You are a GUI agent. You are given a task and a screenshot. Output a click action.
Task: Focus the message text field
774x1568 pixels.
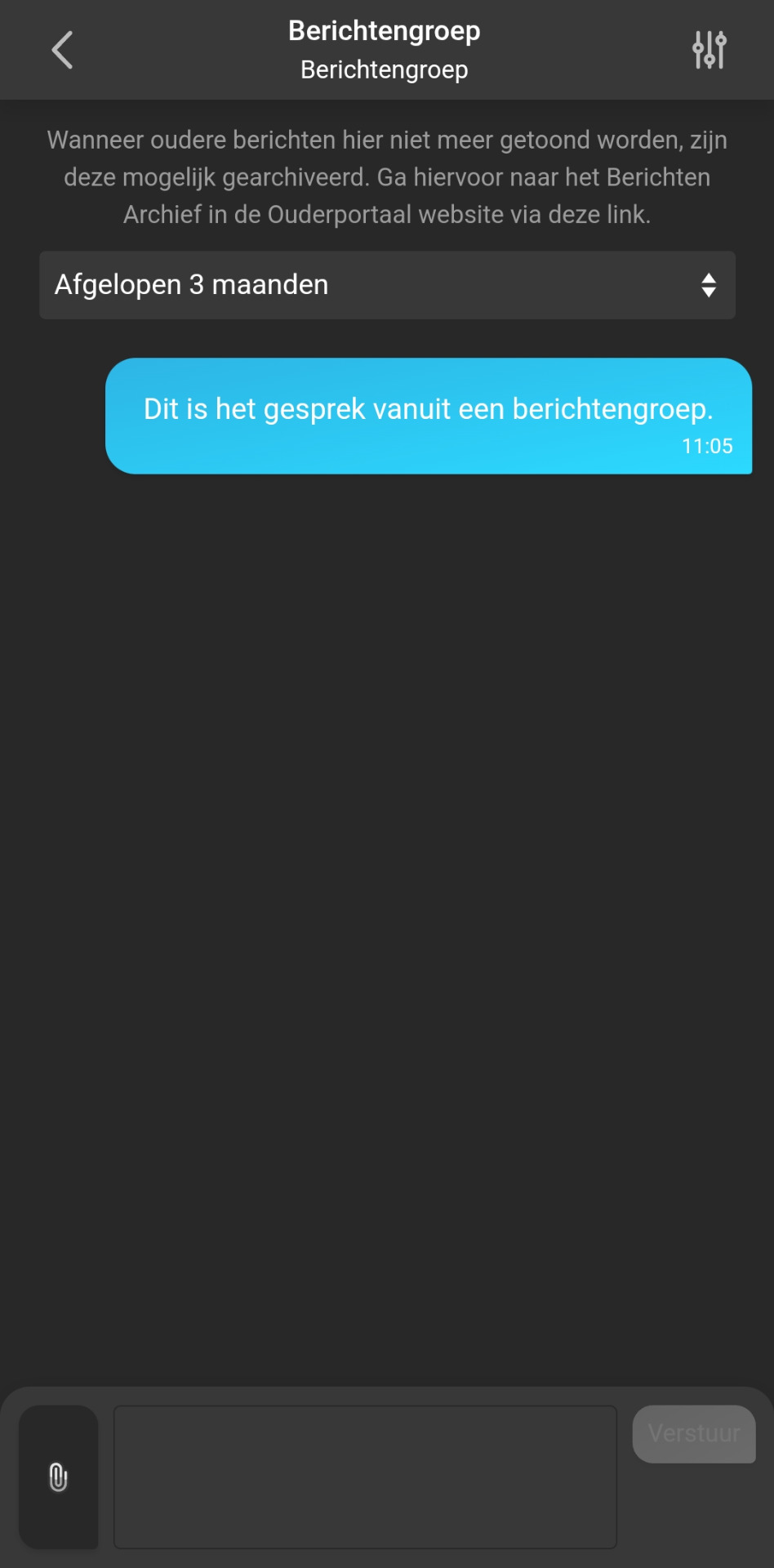coord(365,1477)
